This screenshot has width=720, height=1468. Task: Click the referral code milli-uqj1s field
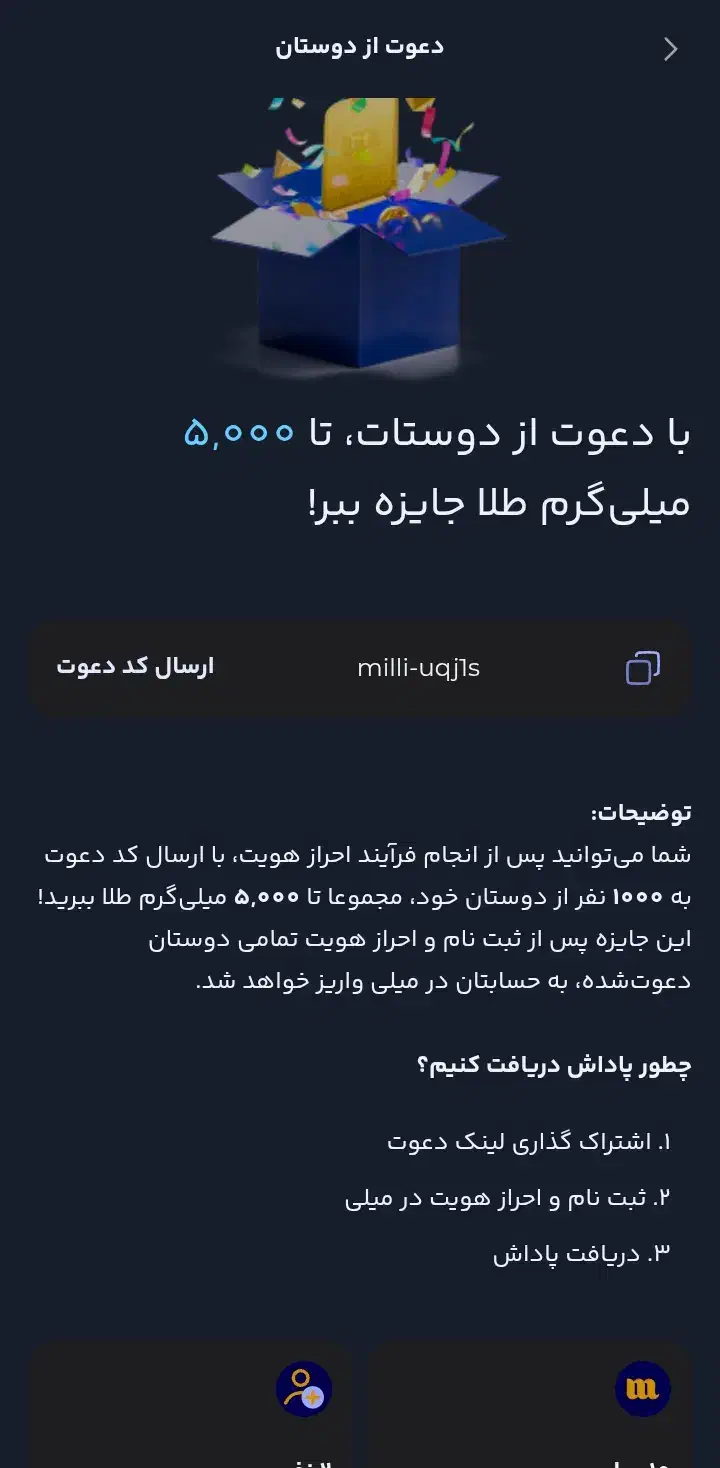[x=420, y=668]
